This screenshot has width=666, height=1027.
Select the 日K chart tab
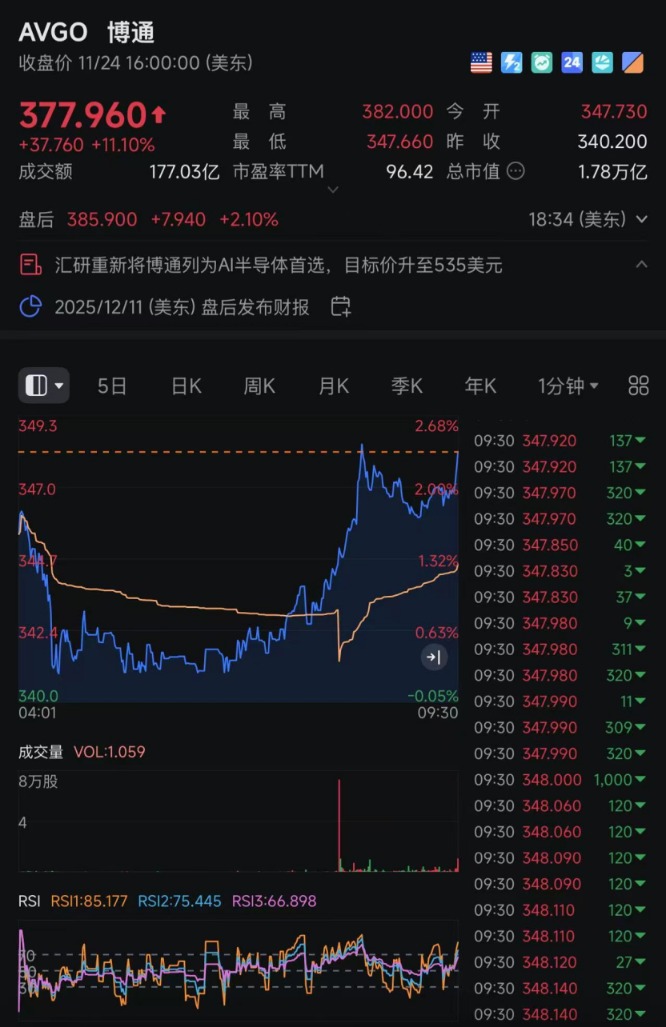tap(186, 386)
